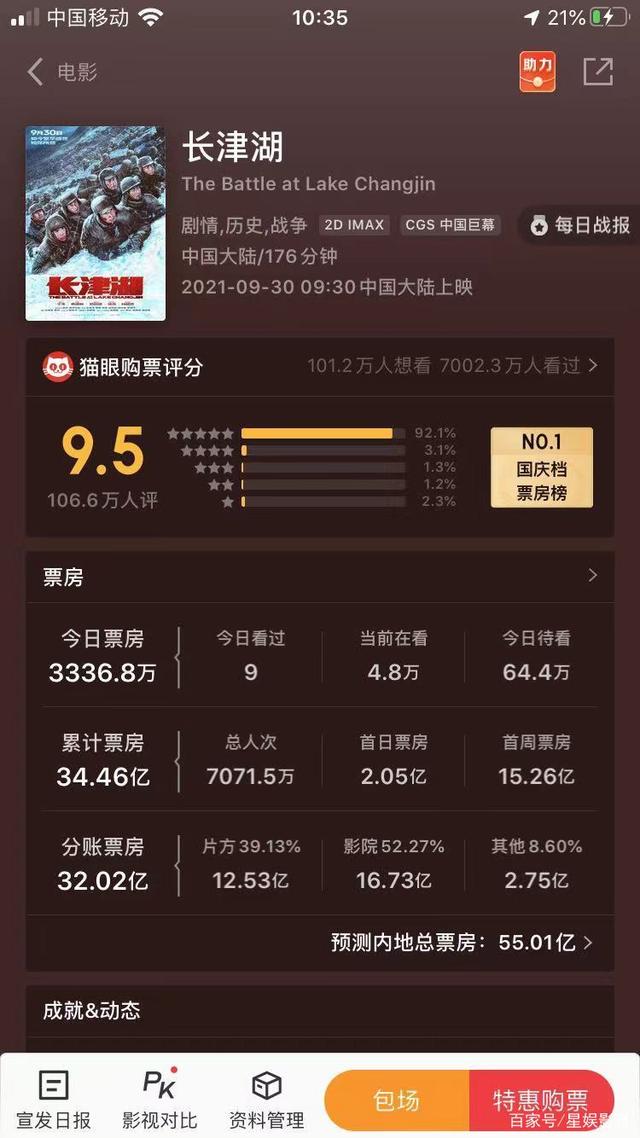The height and width of the screenshot is (1138, 640).
Task: Open the 长津湖 movie poster
Action: [96, 223]
